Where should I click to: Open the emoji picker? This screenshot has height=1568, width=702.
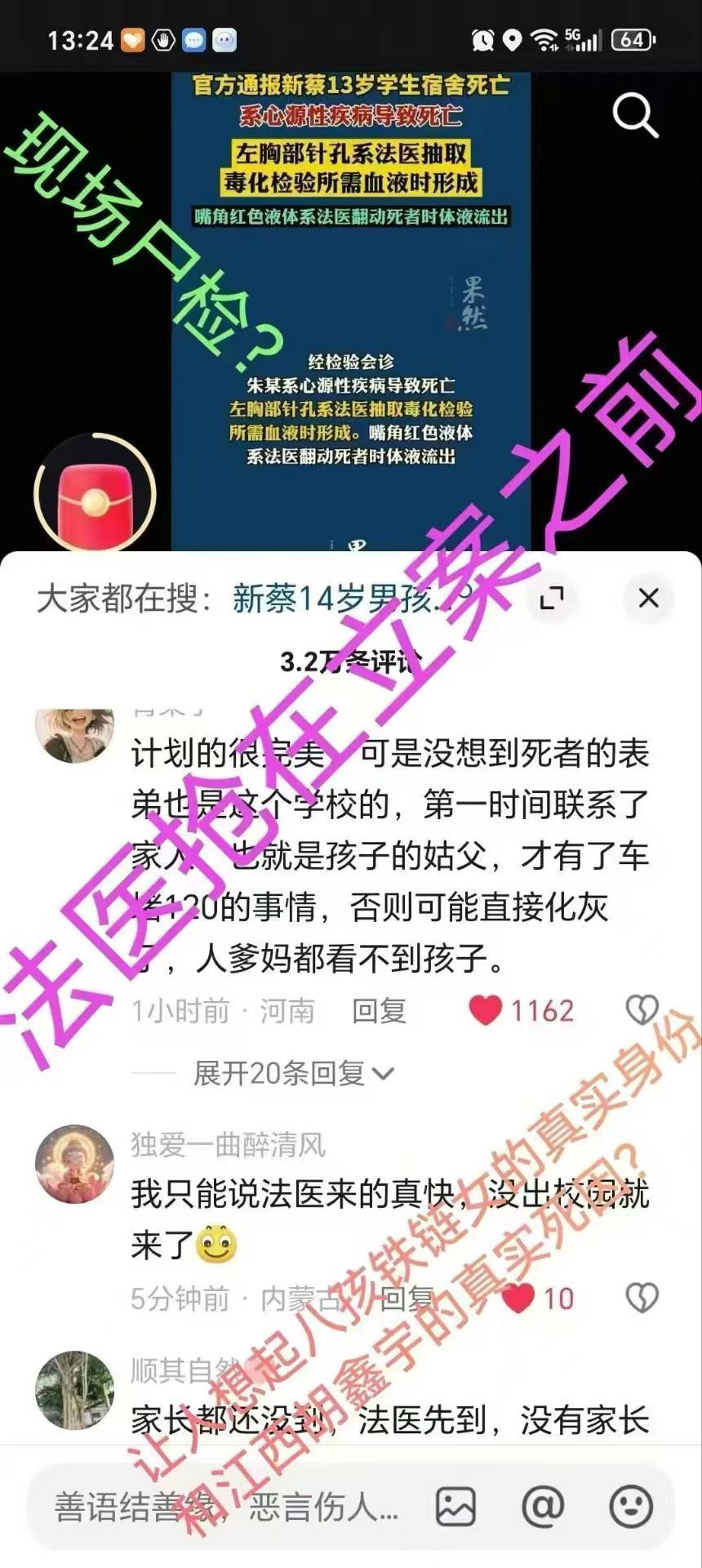[631, 1508]
